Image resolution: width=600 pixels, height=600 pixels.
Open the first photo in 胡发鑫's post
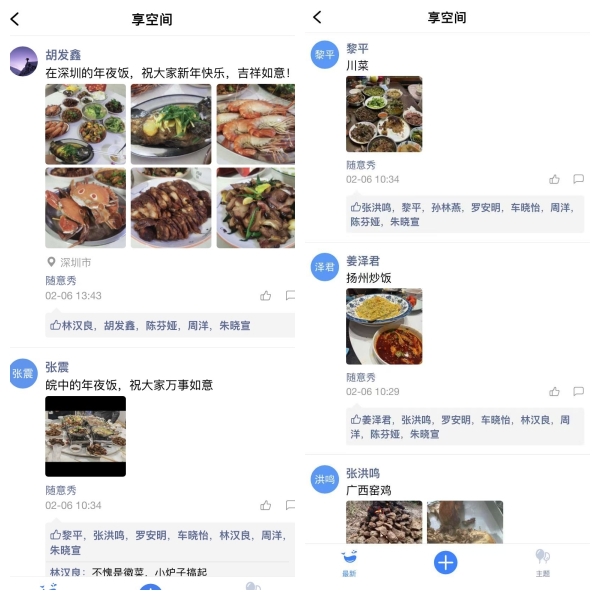point(86,124)
